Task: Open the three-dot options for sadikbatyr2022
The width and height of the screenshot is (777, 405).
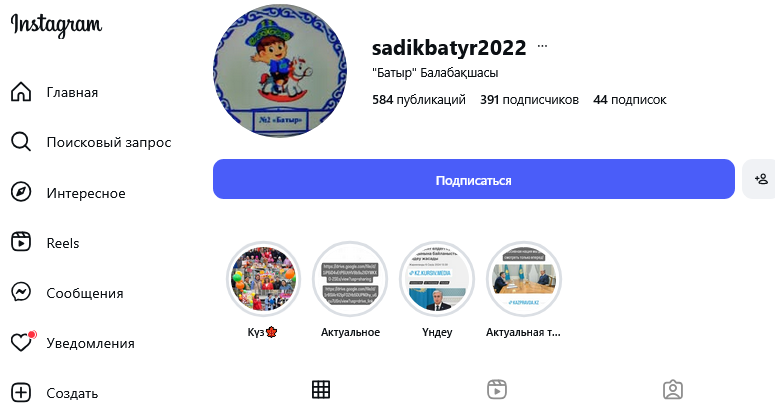Action: pyautogui.click(x=543, y=47)
